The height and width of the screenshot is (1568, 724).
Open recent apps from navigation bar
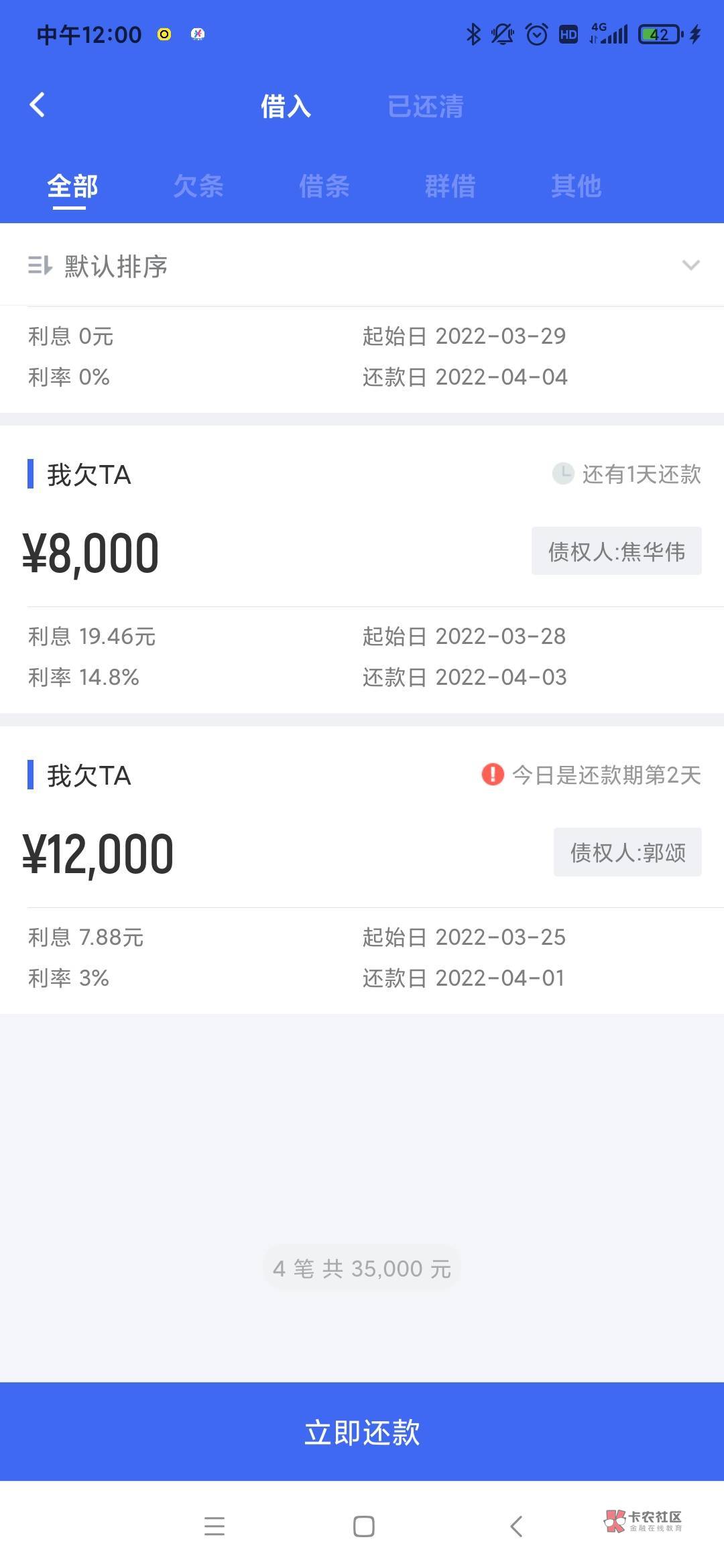point(215,1526)
